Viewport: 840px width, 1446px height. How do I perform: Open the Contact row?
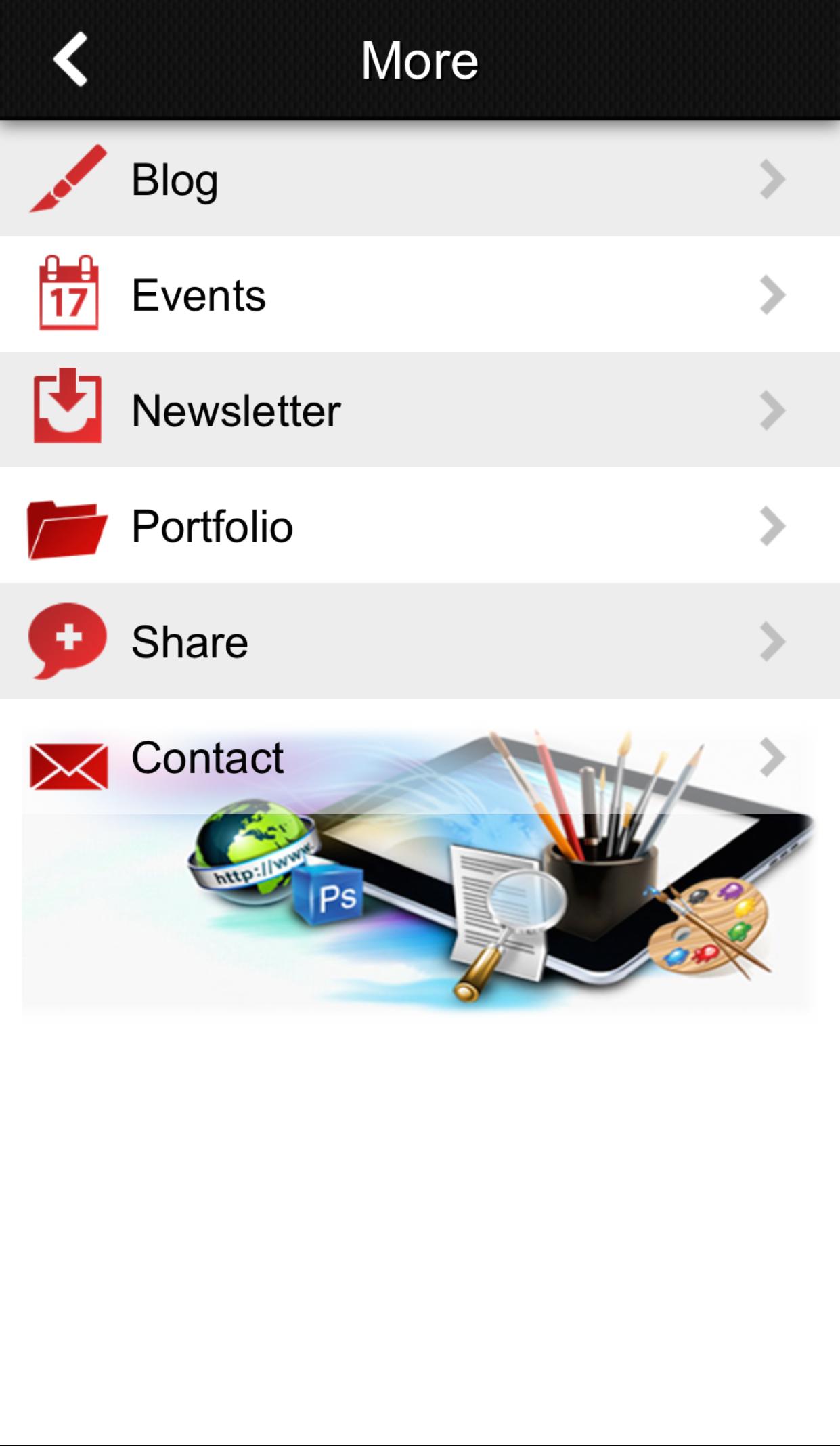[x=420, y=757]
